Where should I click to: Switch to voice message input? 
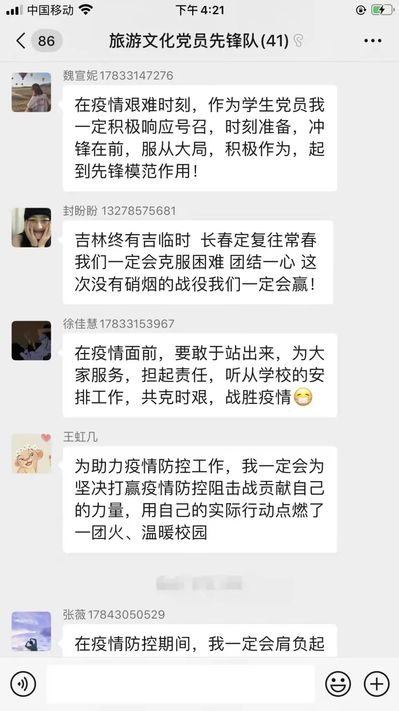(23, 684)
